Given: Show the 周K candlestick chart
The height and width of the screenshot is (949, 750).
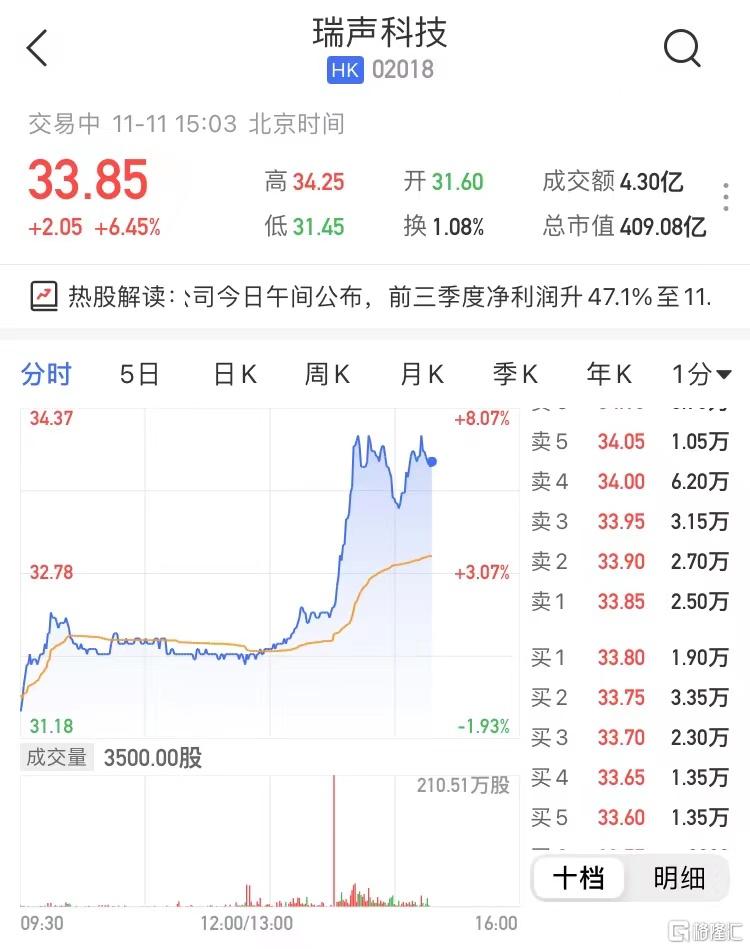Looking at the screenshot, I should [x=327, y=375].
